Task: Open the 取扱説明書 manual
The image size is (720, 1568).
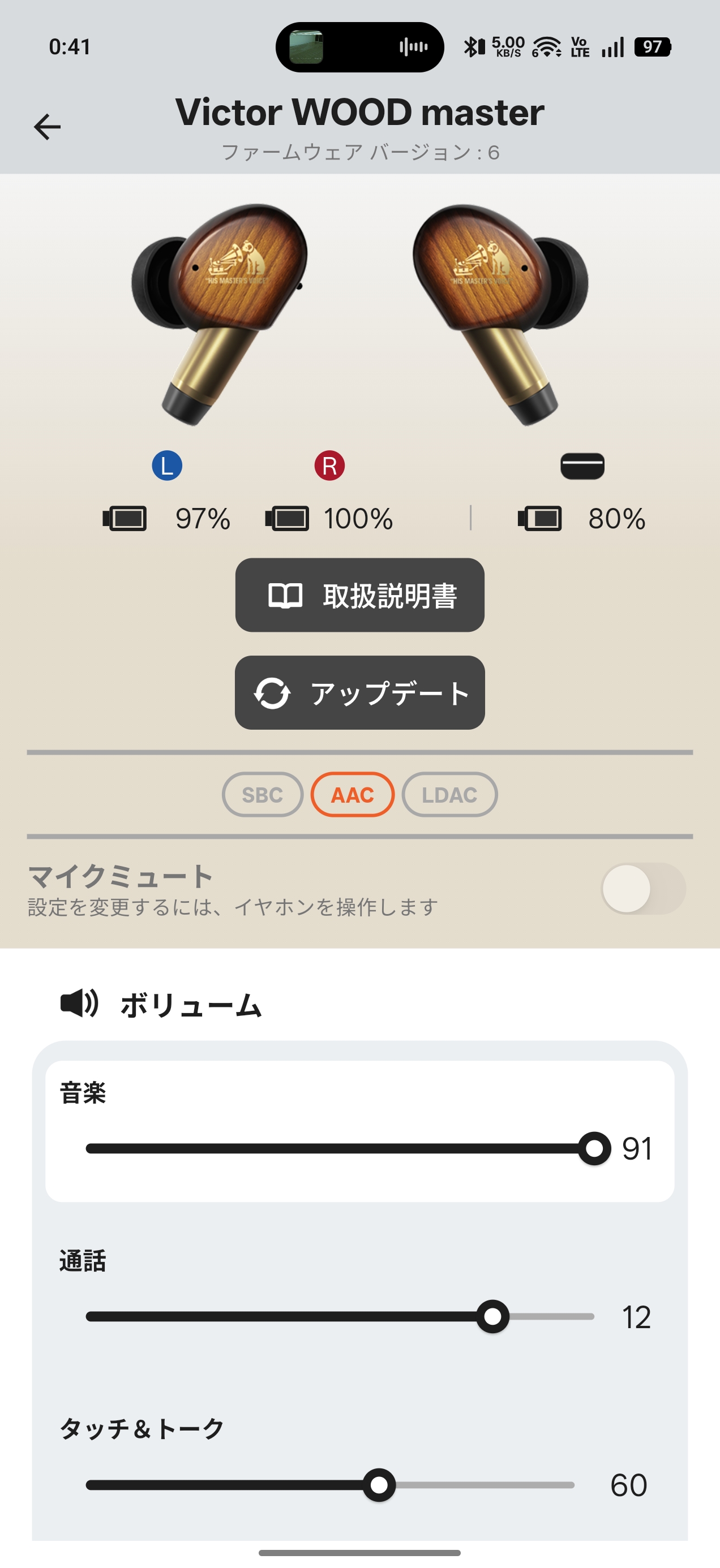Action: (x=359, y=595)
